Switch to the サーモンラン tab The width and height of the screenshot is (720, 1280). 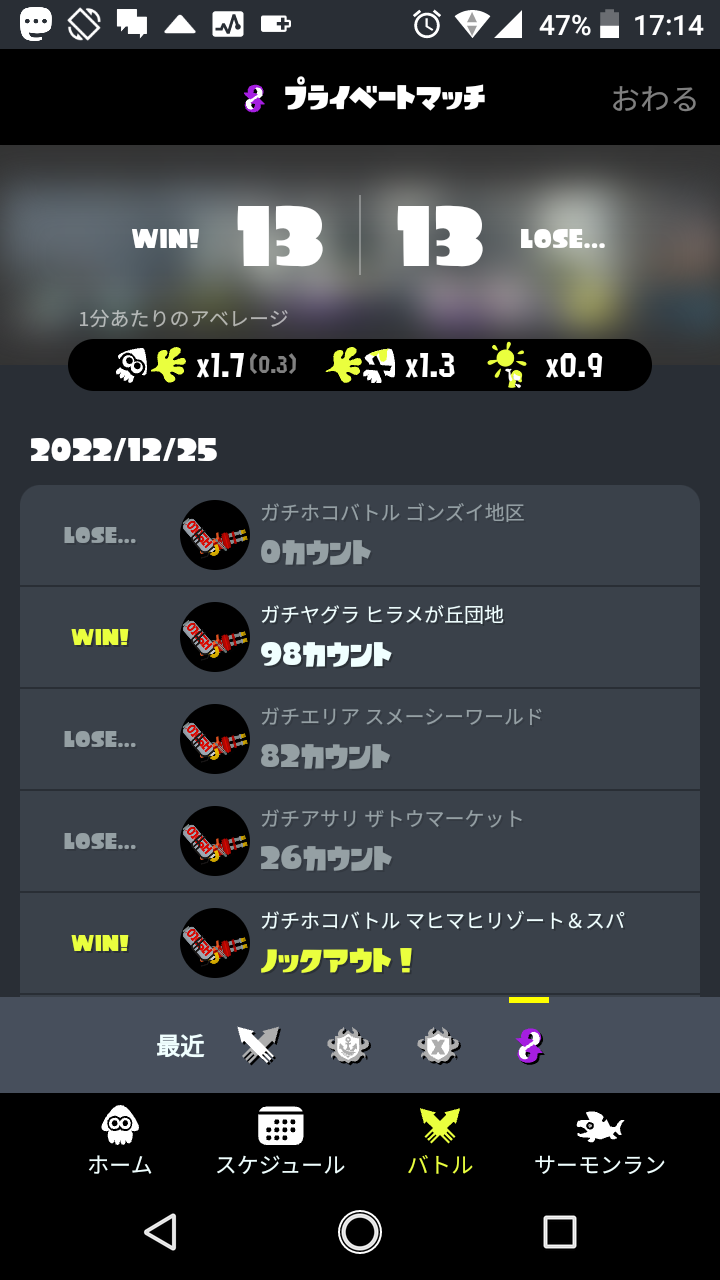pos(600,1140)
